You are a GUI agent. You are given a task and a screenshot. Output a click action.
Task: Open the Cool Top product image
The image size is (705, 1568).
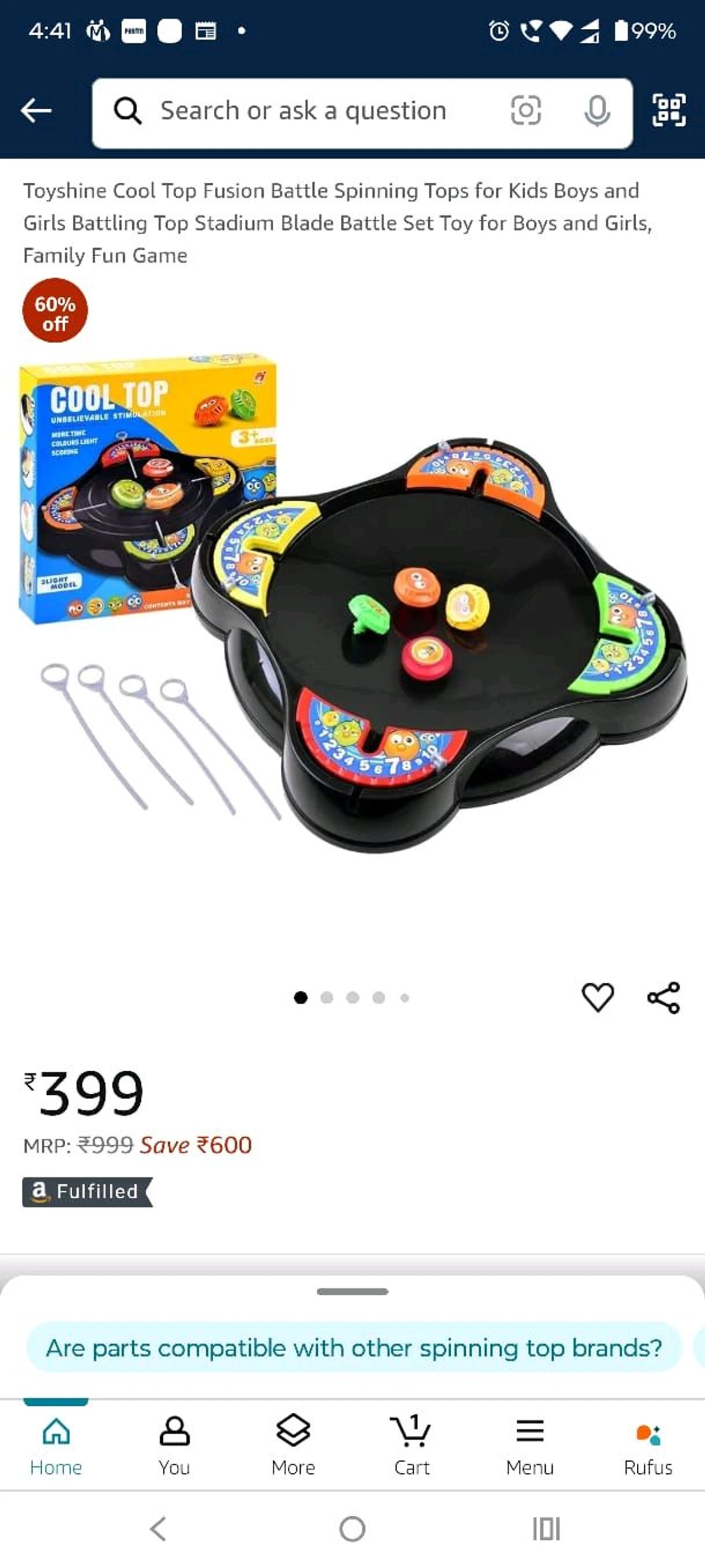click(352, 609)
